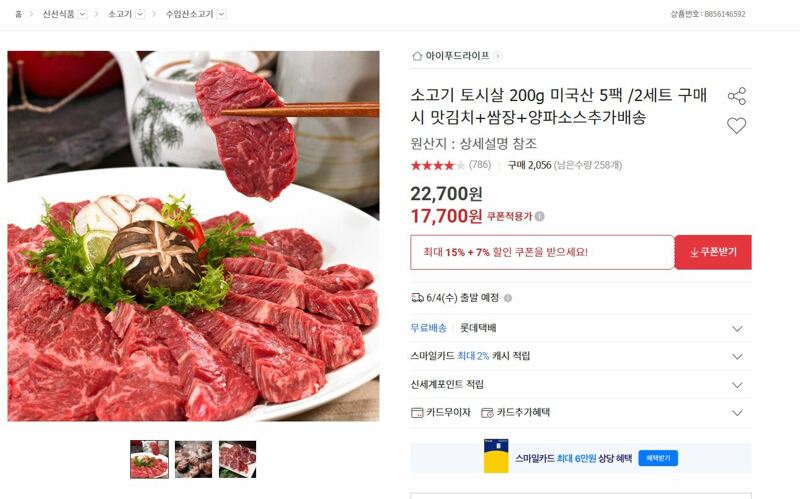Expand the 소고기 category dropdown

[x=140, y=14]
